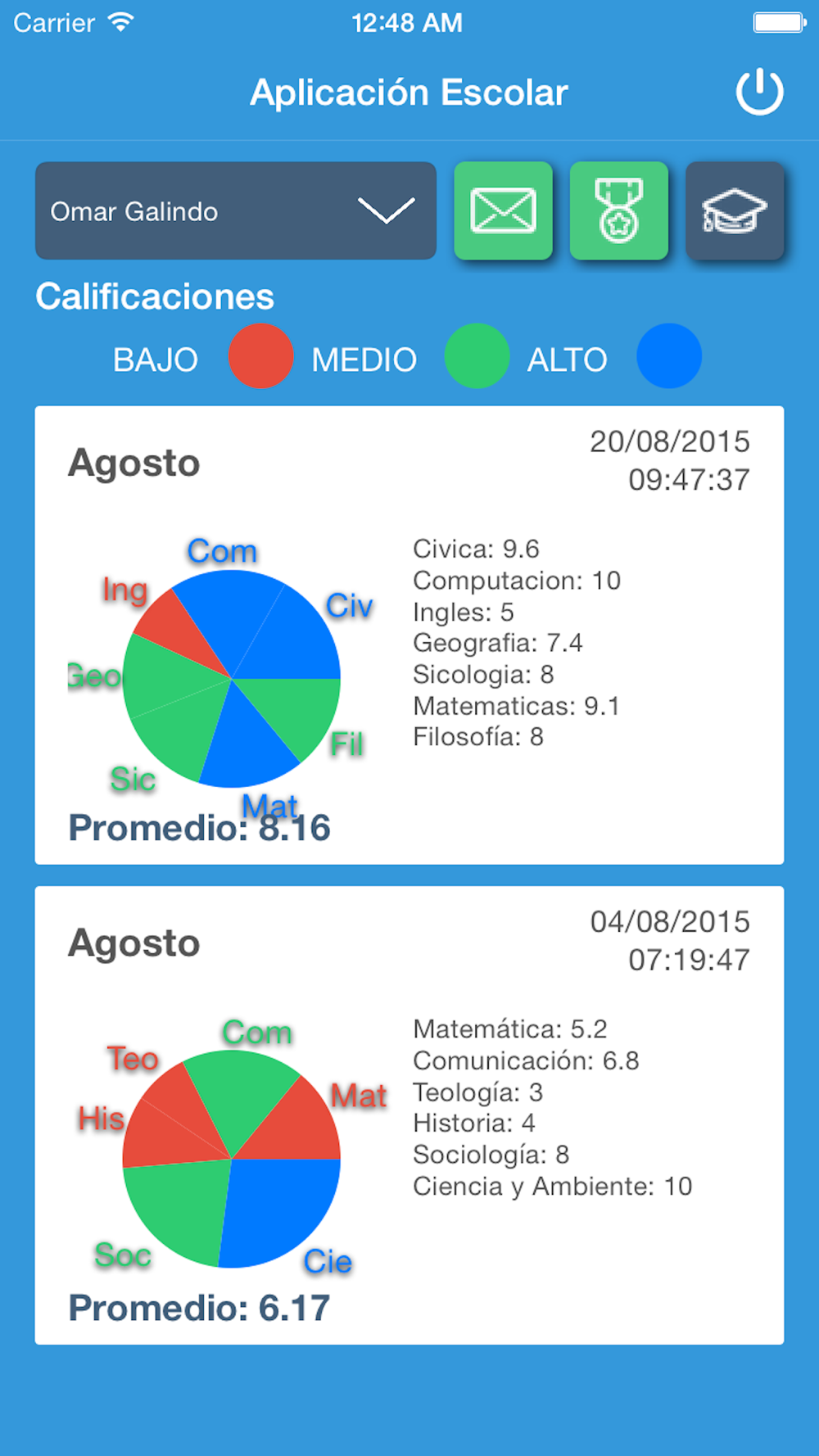Expand the Omar Galindo student dropdown
This screenshot has width=819, height=1456.
pyautogui.click(x=235, y=210)
